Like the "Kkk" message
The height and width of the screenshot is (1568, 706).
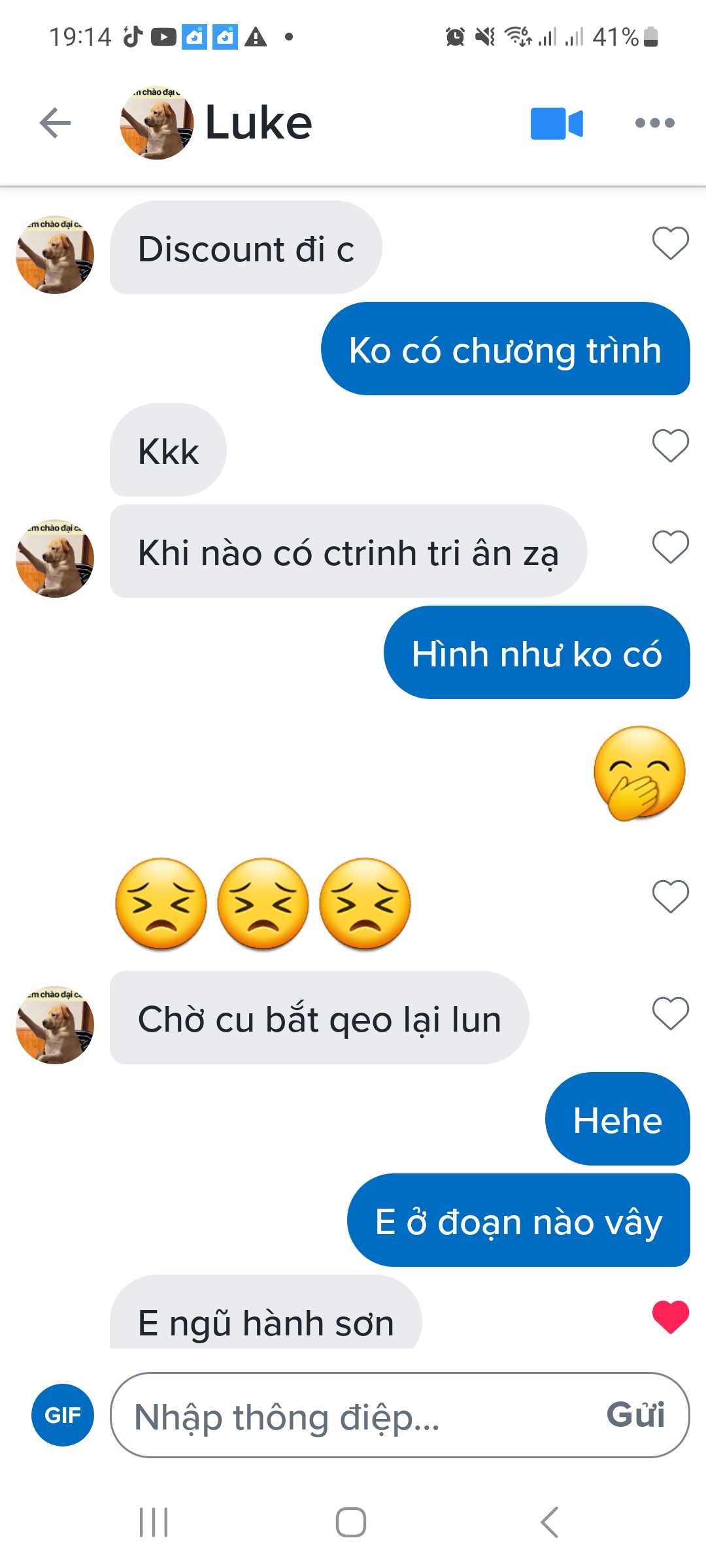point(671,446)
